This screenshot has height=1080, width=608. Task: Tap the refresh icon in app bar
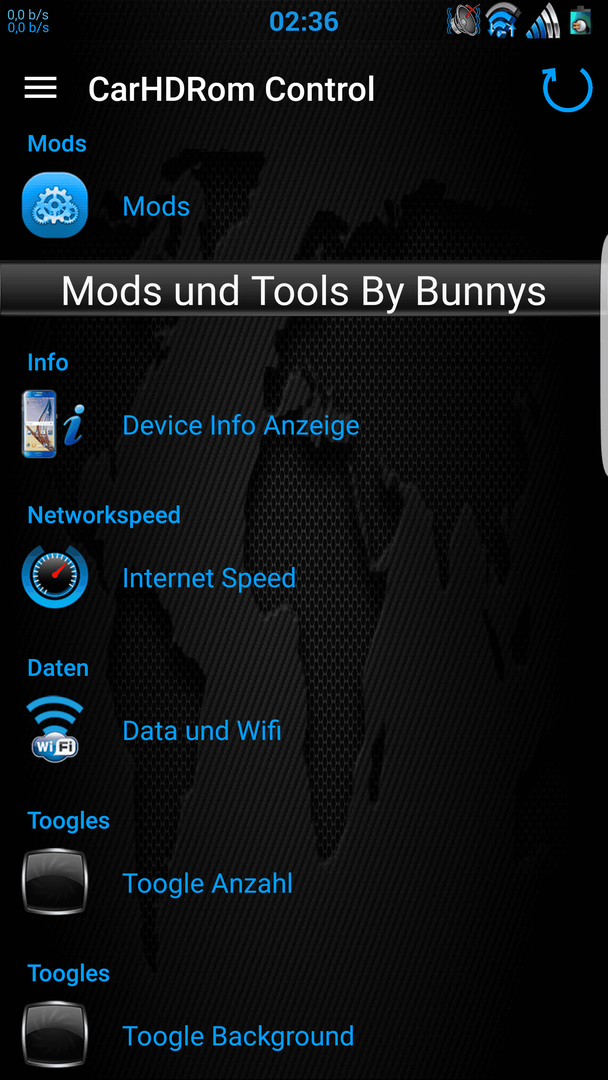click(x=566, y=89)
